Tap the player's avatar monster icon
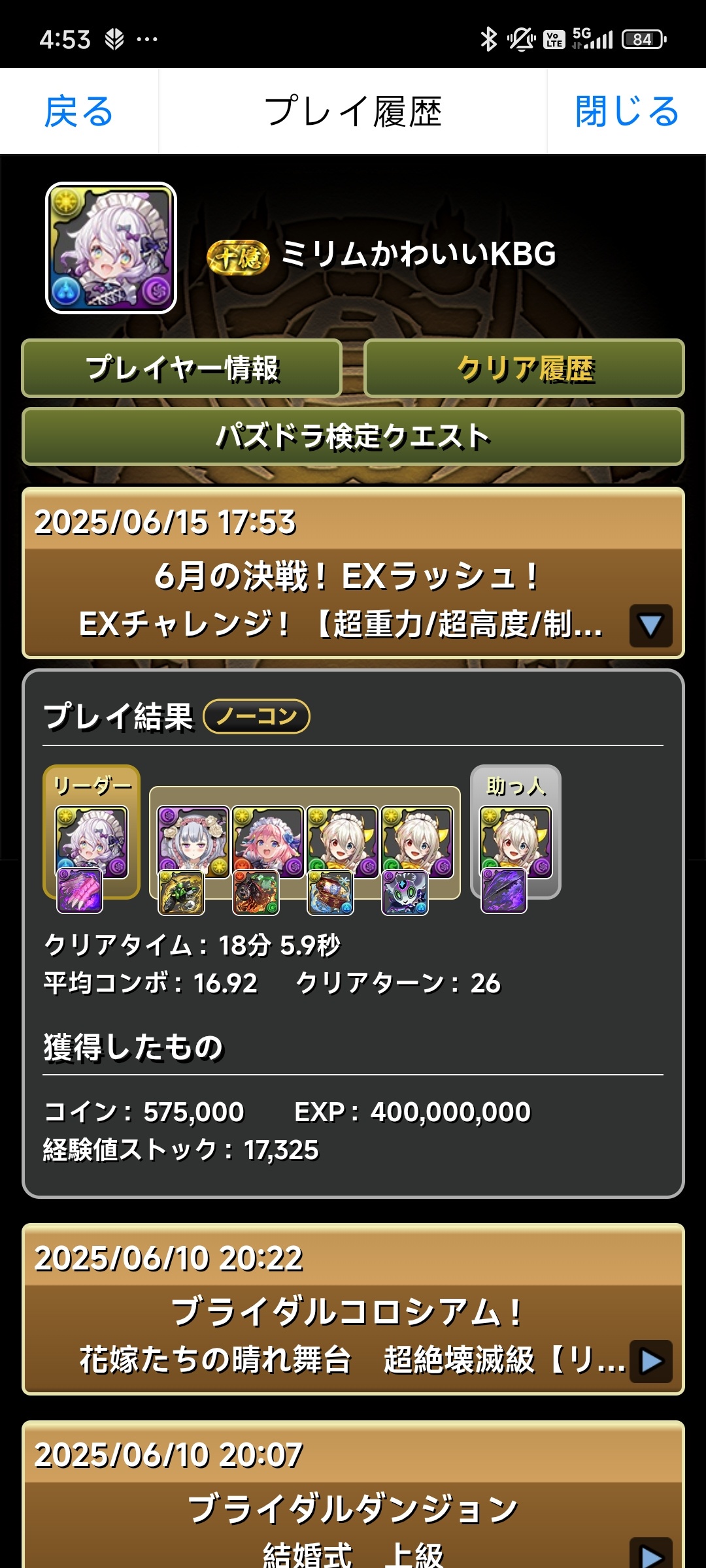 pos(111,248)
